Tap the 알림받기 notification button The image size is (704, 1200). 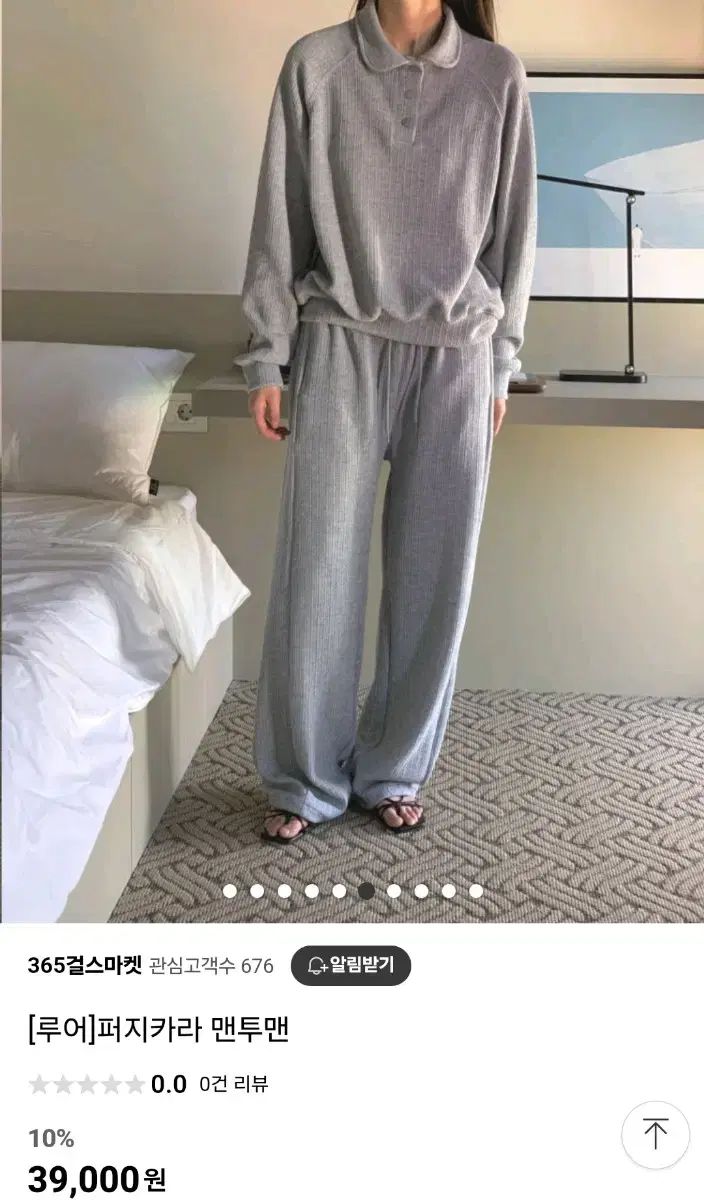tap(351, 965)
